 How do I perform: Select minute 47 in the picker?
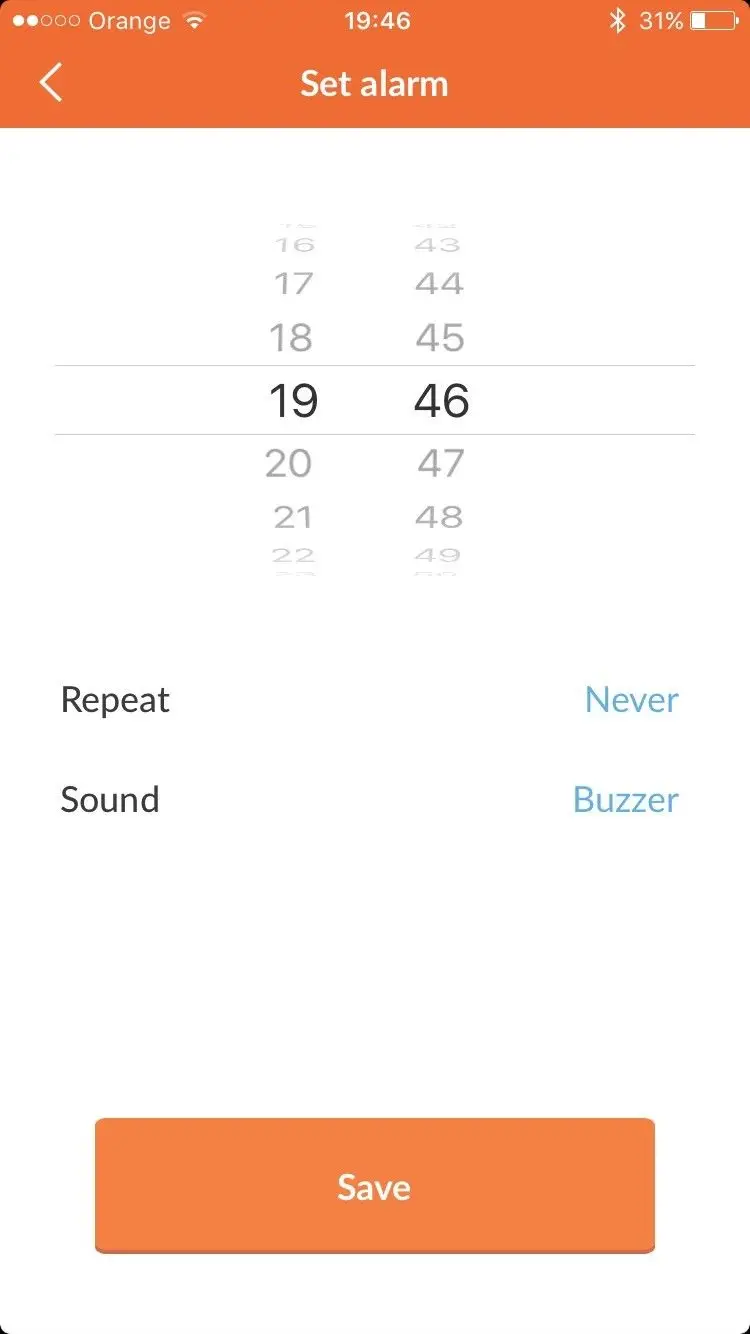pyautogui.click(x=441, y=463)
